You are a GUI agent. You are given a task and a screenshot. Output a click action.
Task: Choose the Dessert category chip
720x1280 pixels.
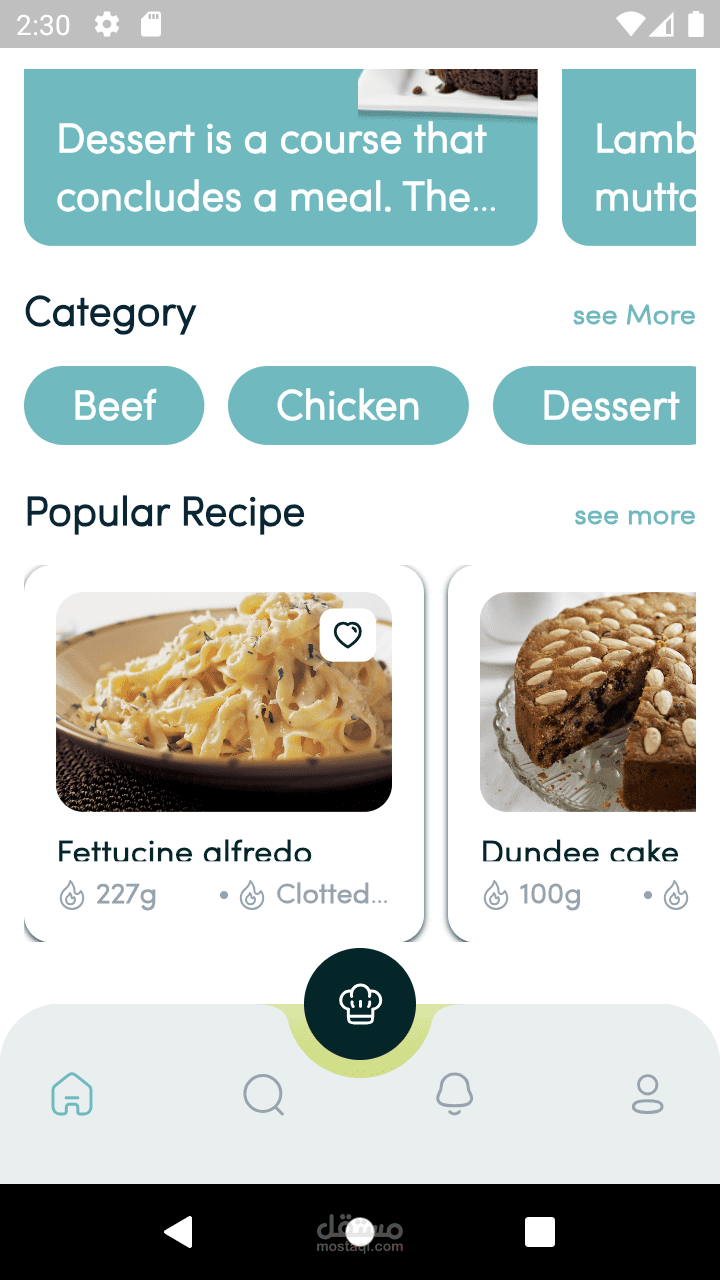point(600,406)
